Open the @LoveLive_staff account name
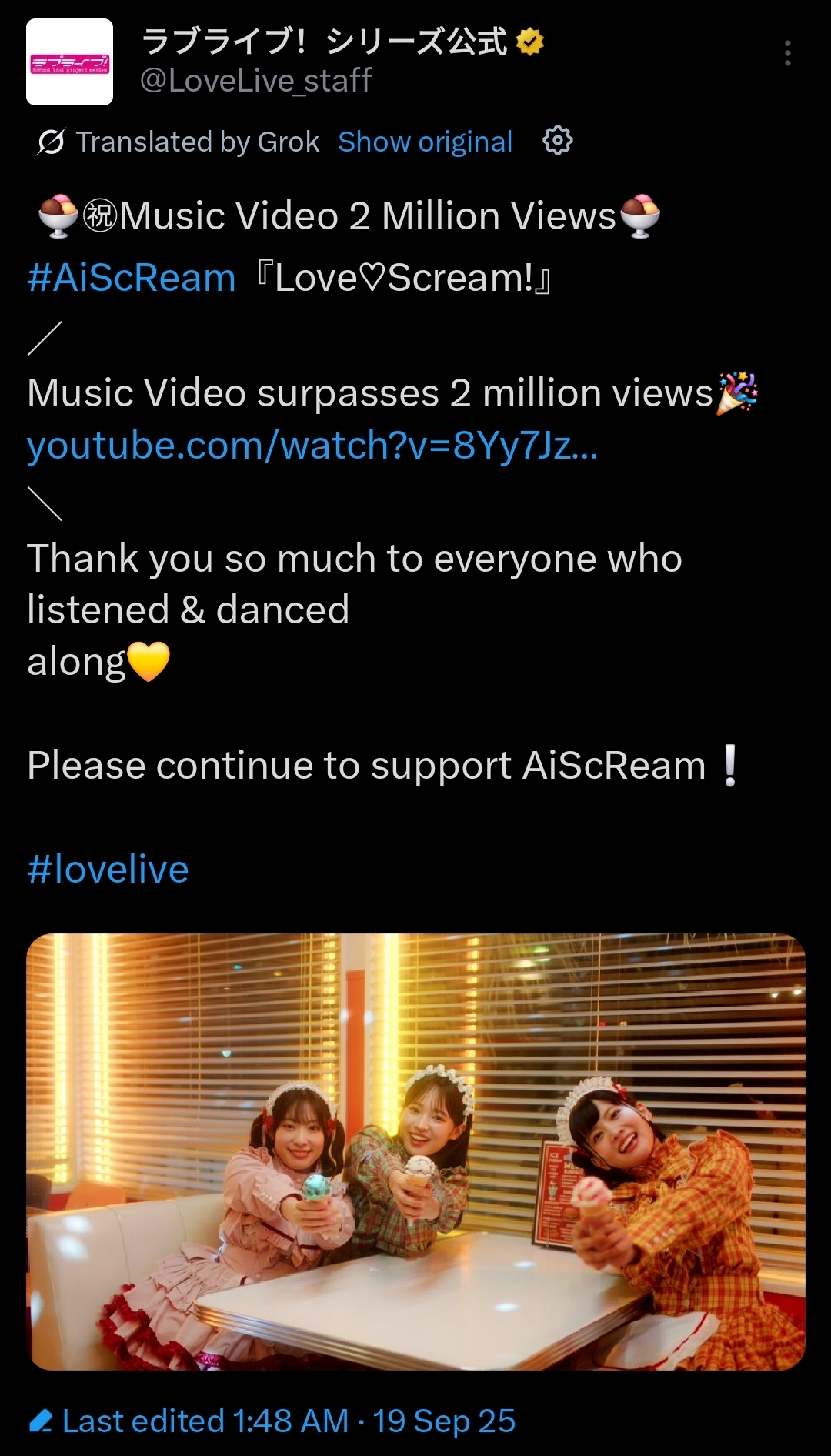This screenshot has width=831, height=1456. pos(255,81)
